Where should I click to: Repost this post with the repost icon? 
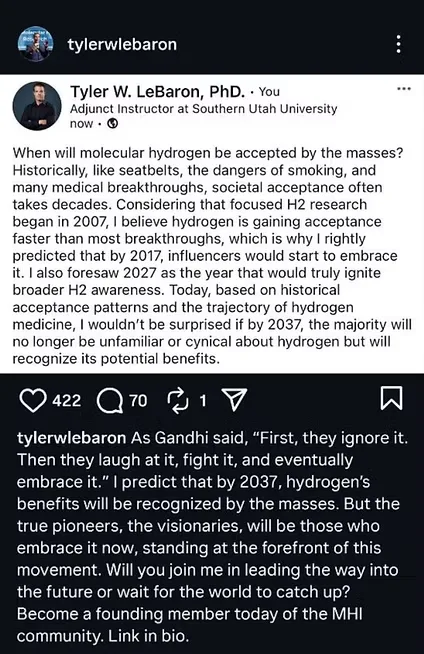tap(178, 400)
